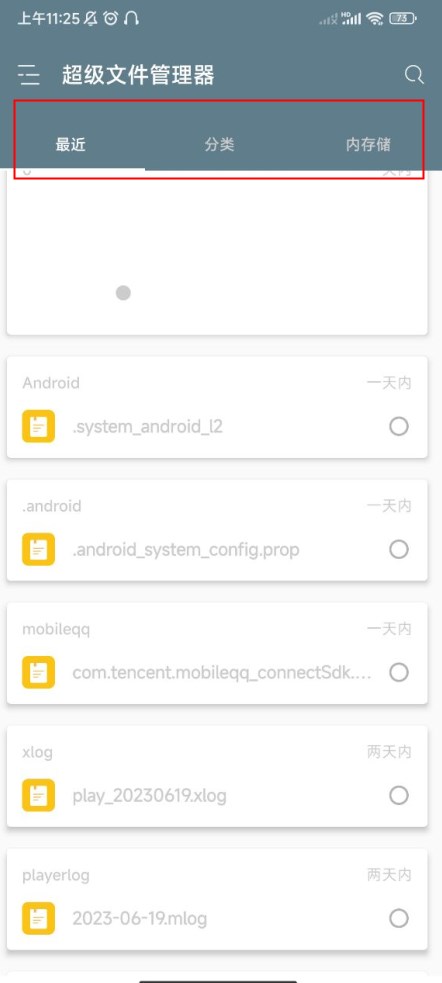
Task: Select the circle beside play_20230619.xlog
Action: [x=399, y=796]
